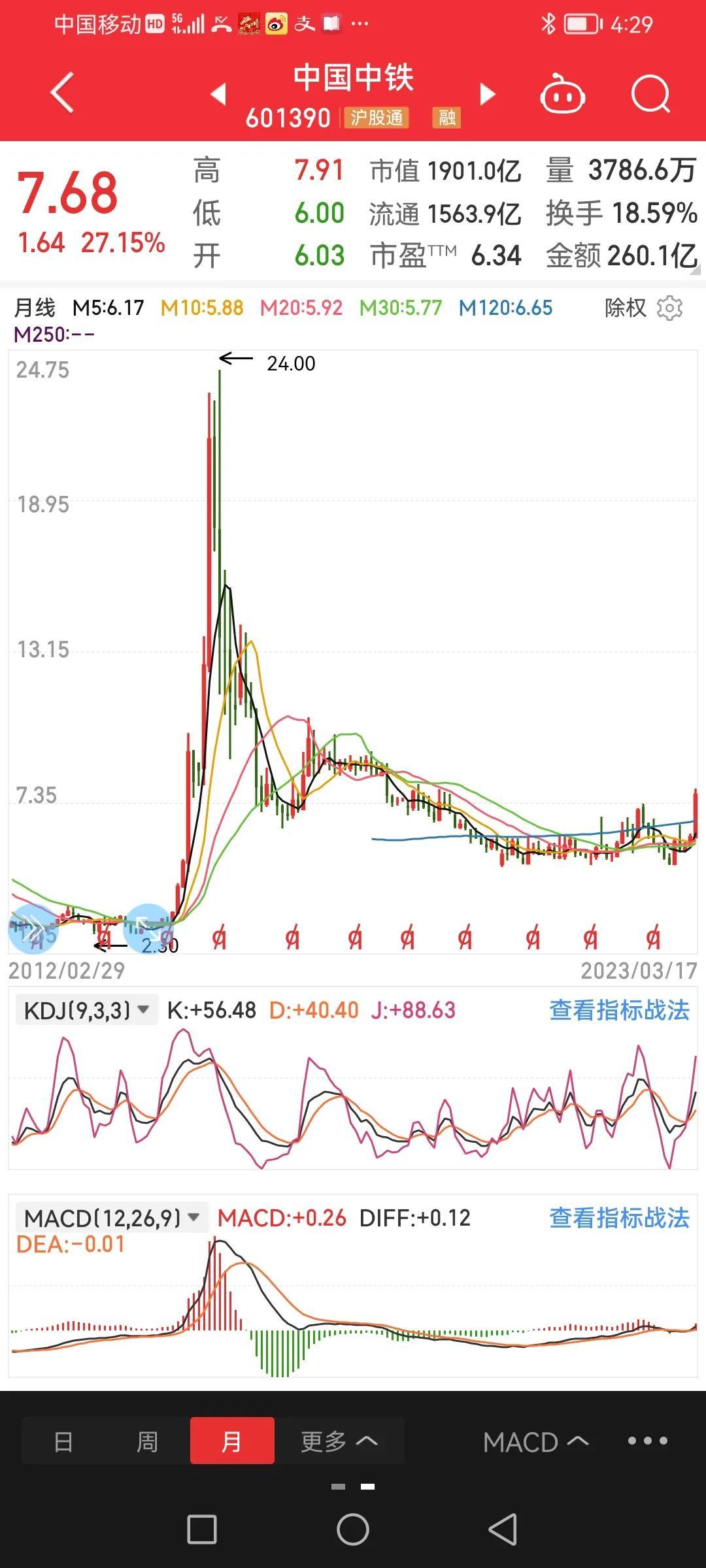Open the three-dot more options menu

coord(647,1441)
